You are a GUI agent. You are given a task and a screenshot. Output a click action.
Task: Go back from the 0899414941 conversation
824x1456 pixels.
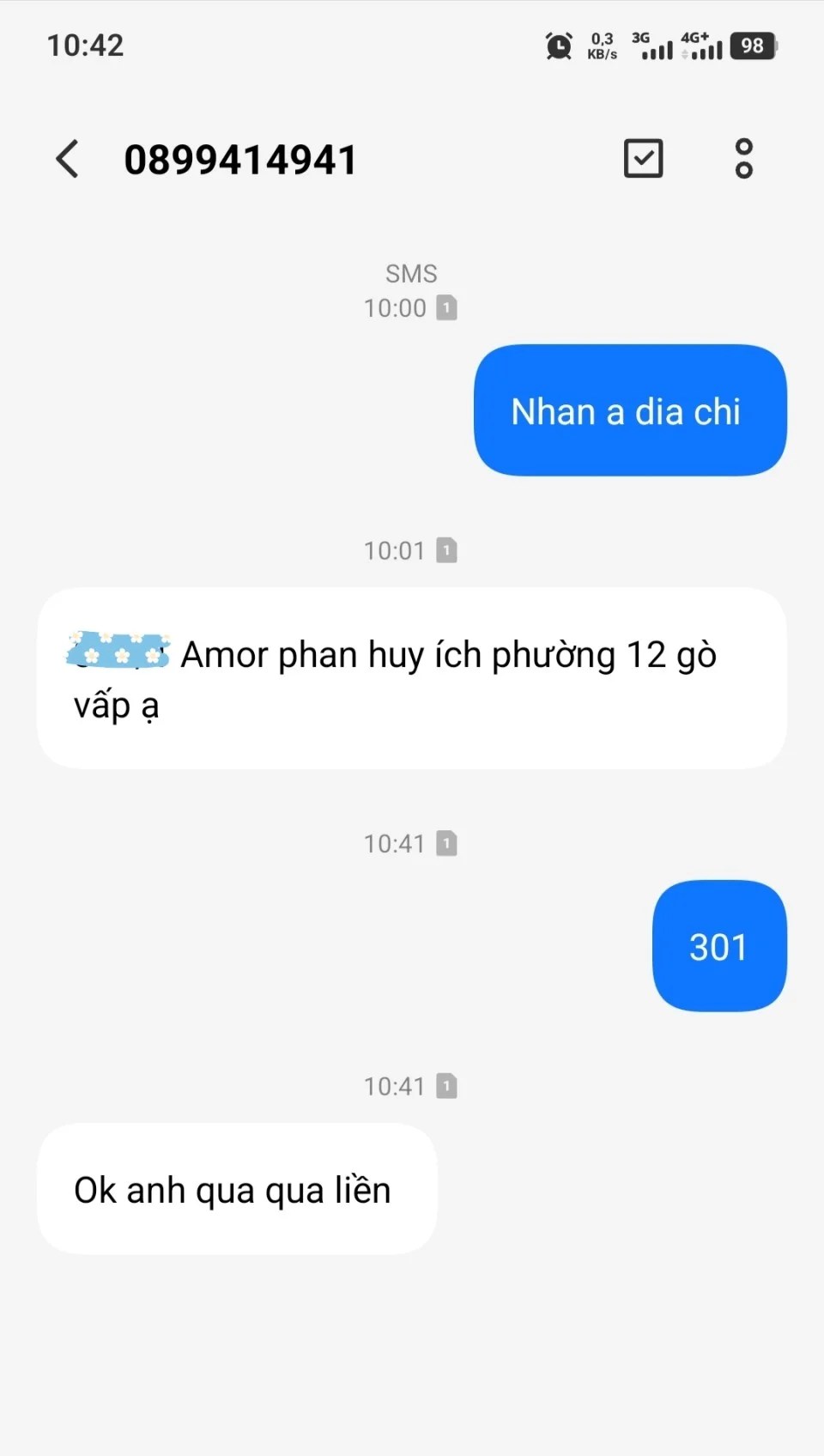(67, 159)
